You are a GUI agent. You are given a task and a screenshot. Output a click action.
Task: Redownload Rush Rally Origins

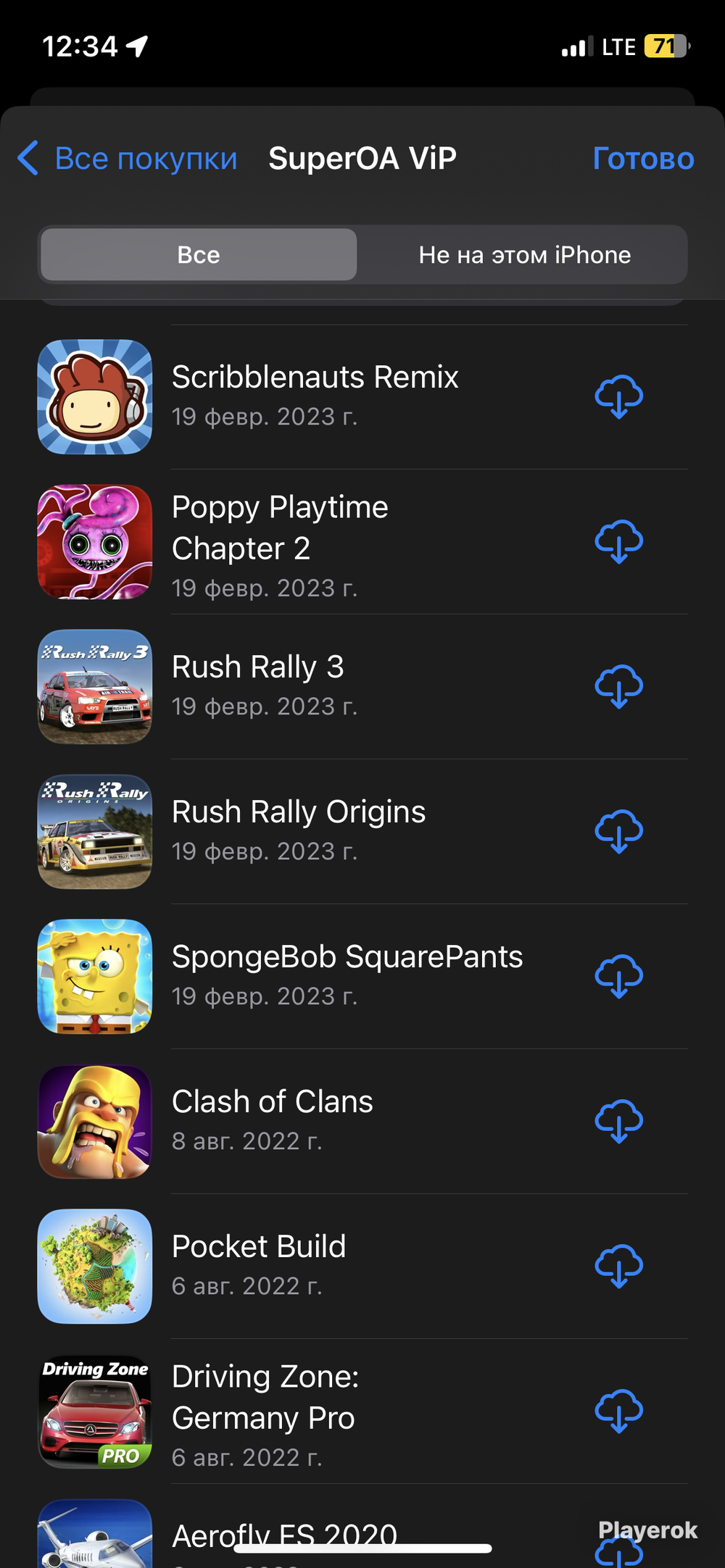[618, 831]
